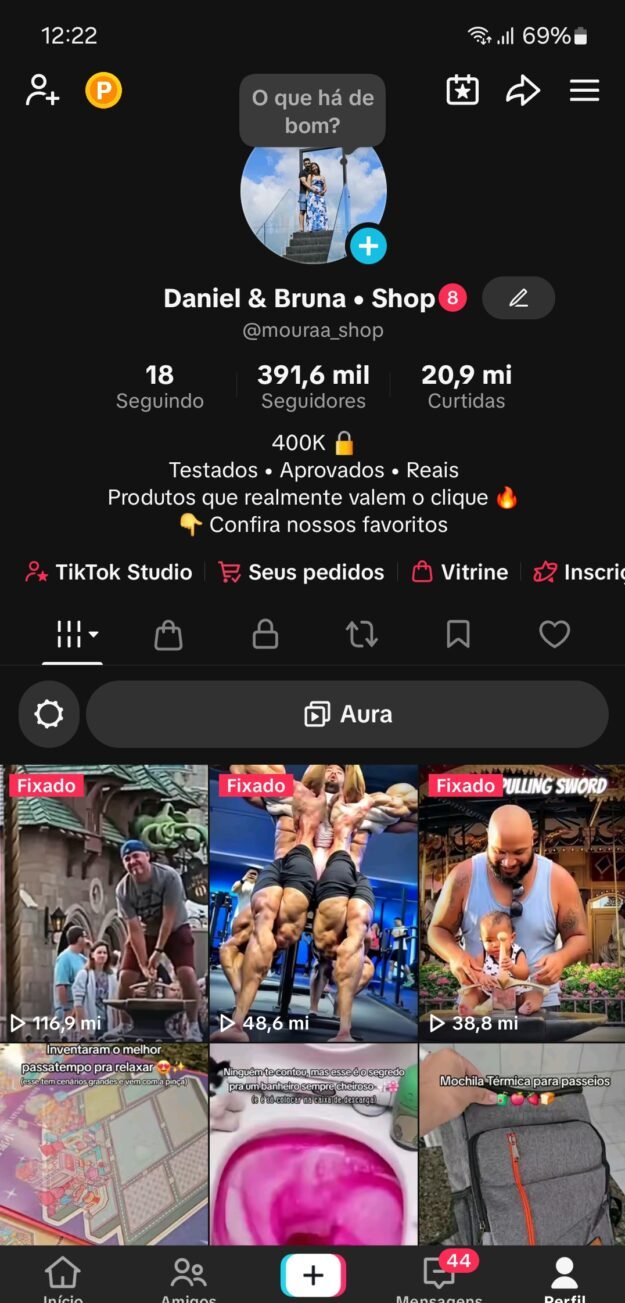The image size is (625, 1303).
Task: Create a new post with plus button
Action: point(313,1275)
